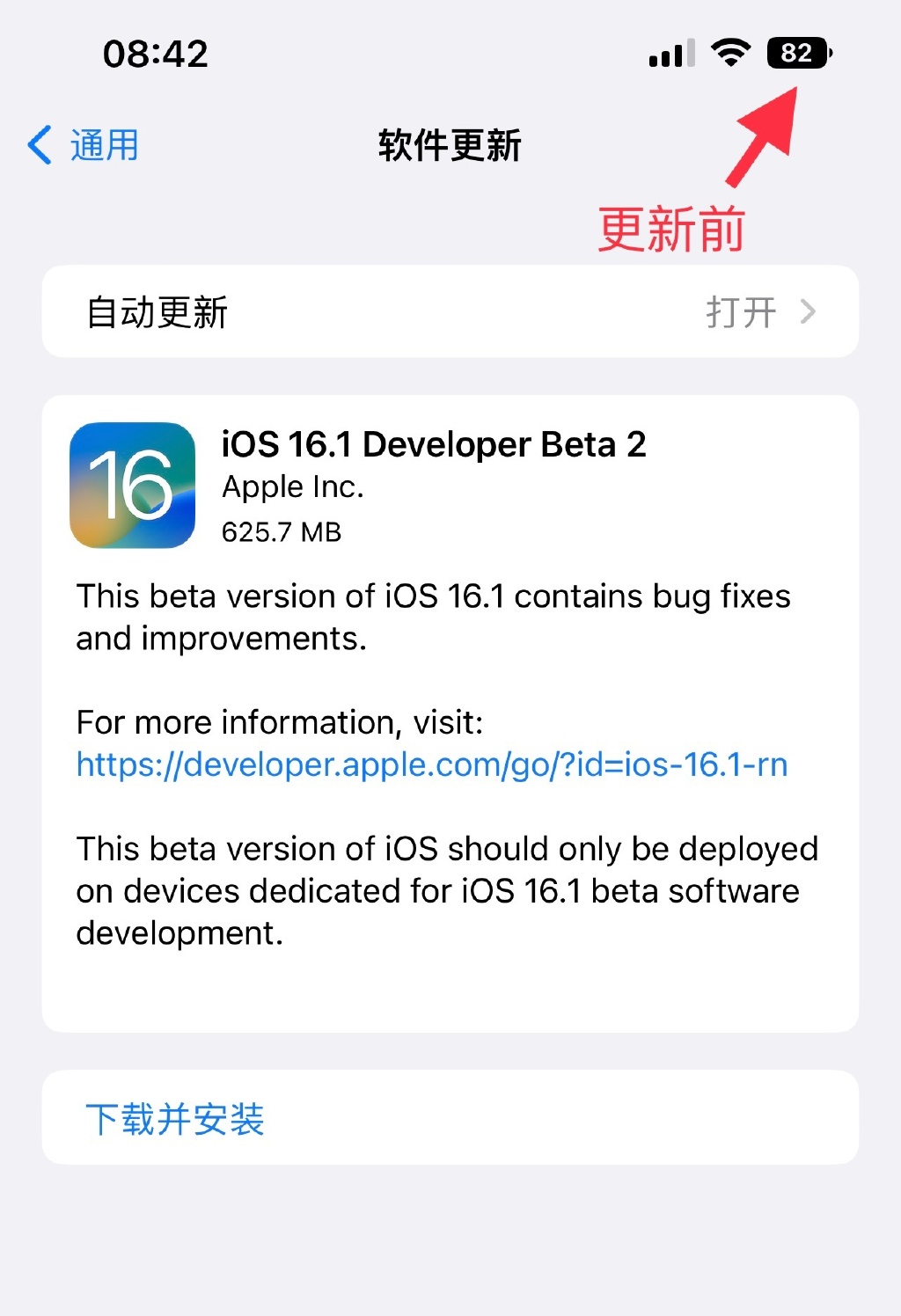
Task: Go back to 通用 settings
Action: click(84, 145)
